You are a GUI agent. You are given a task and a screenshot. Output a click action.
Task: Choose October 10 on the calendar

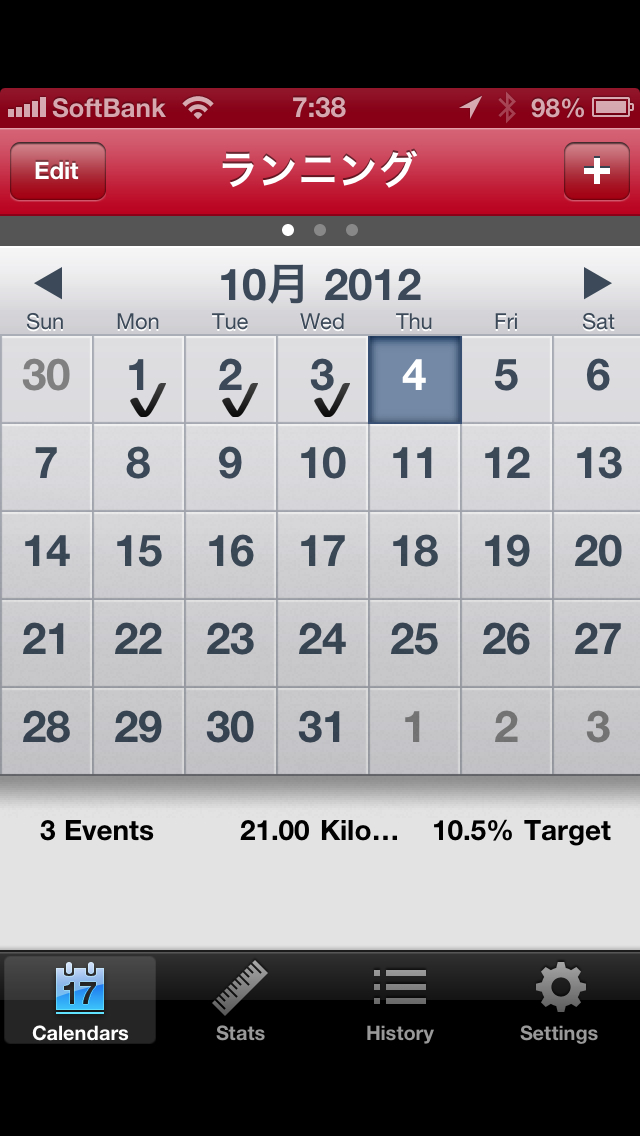click(x=322, y=467)
